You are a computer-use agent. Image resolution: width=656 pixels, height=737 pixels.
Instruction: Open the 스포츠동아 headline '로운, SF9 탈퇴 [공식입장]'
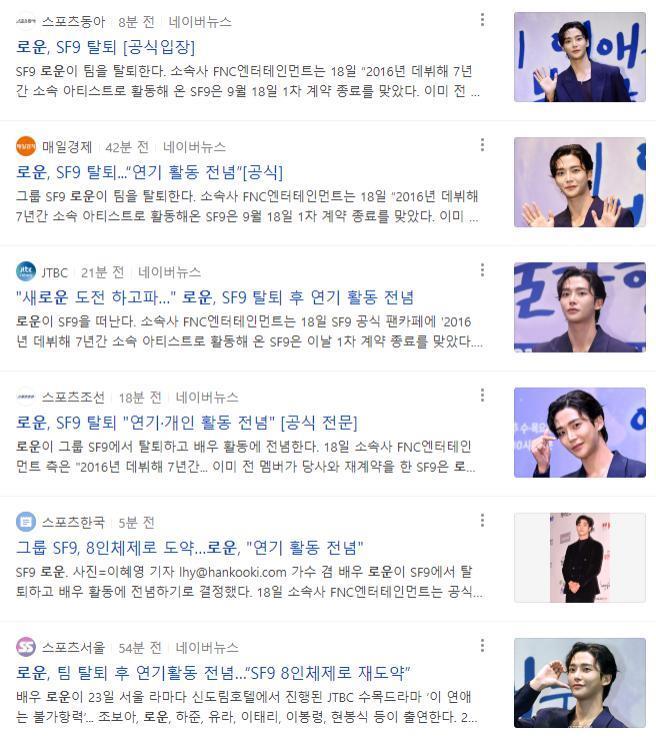tap(106, 47)
